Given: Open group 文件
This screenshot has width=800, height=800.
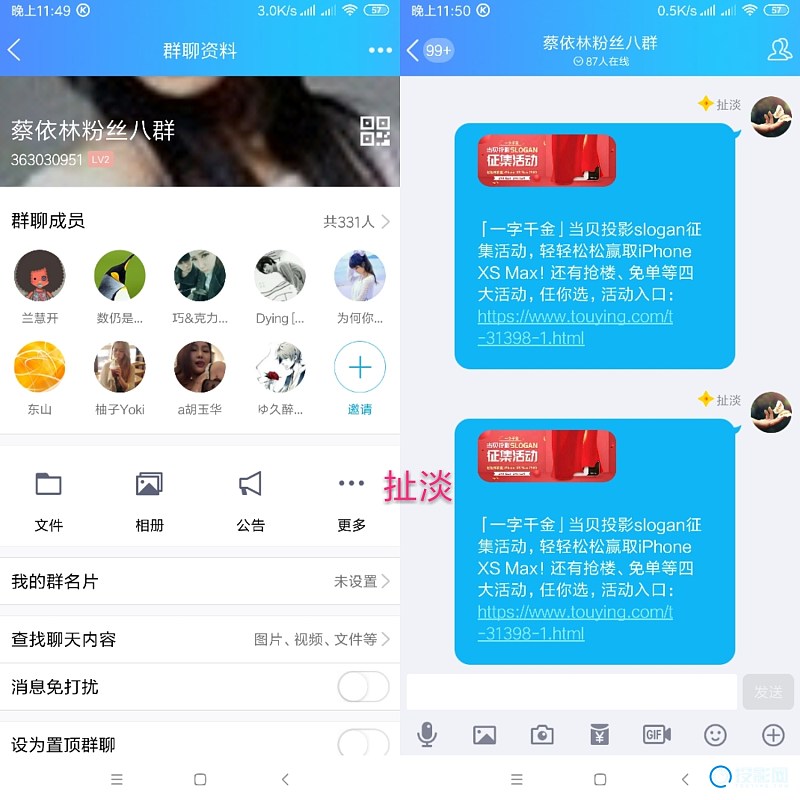Looking at the screenshot, I should click(48, 500).
